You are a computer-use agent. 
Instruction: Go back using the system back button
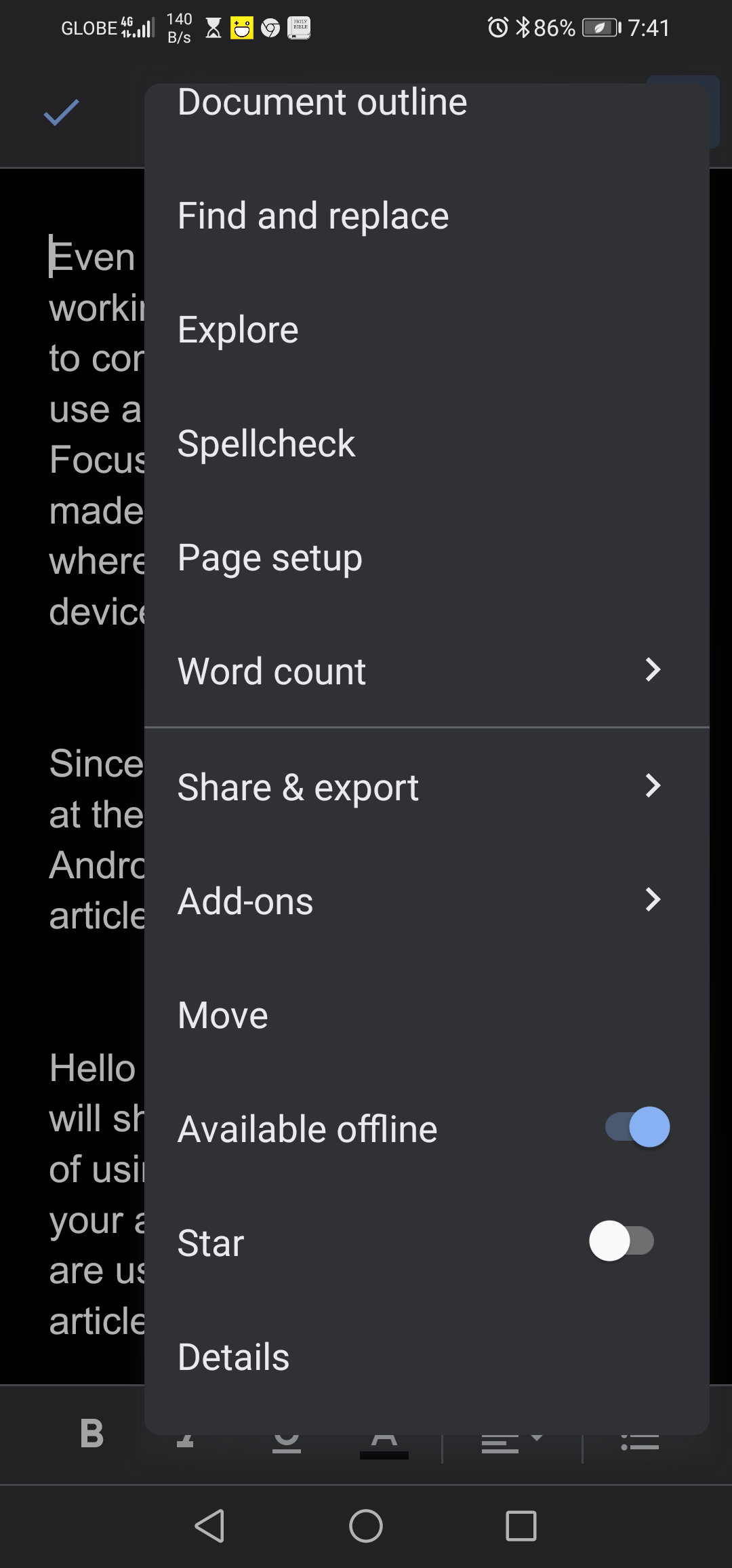[209, 1526]
